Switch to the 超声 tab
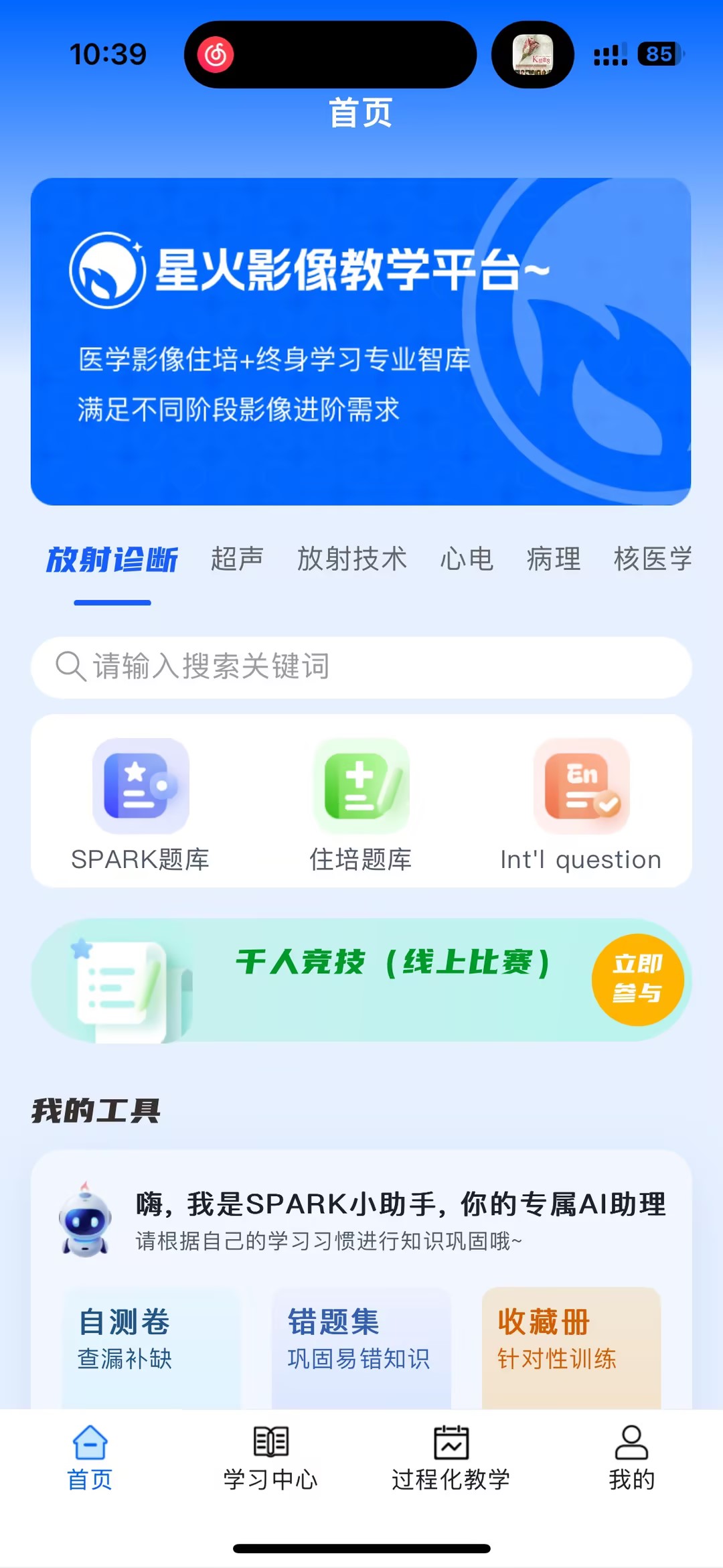Image resolution: width=723 pixels, height=1568 pixels. (237, 559)
